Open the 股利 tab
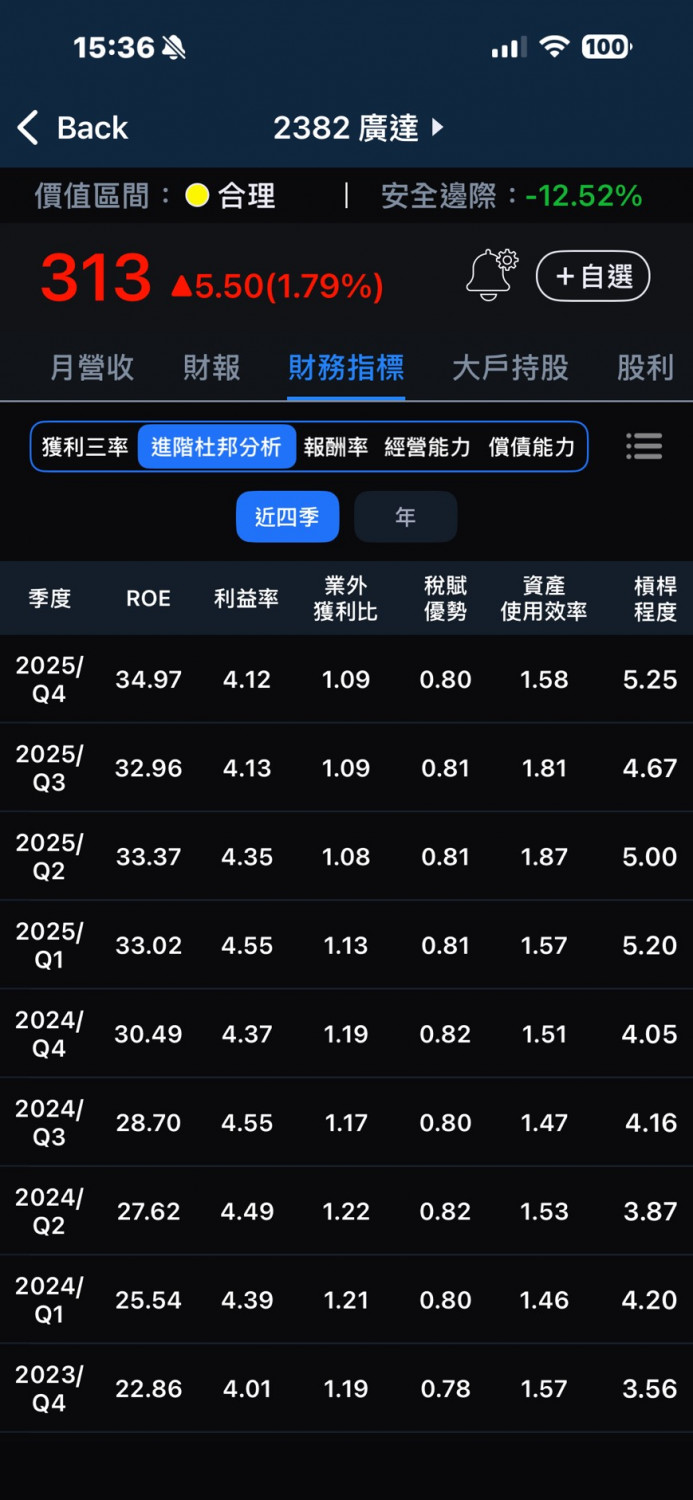693x1500 pixels. tap(645, 367)
